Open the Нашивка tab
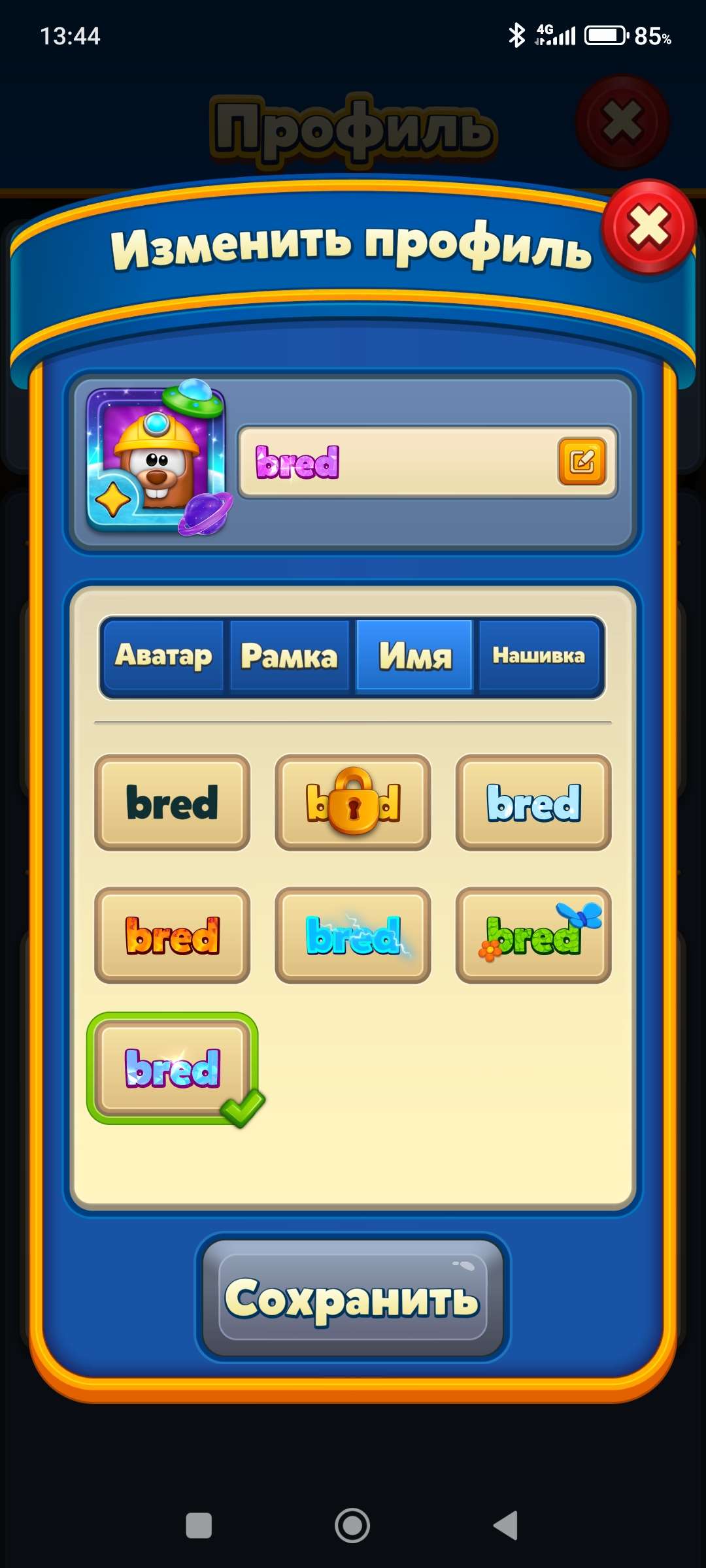Screen dimensions: 706x1568 pyautogui.click(x=539, y=655)
